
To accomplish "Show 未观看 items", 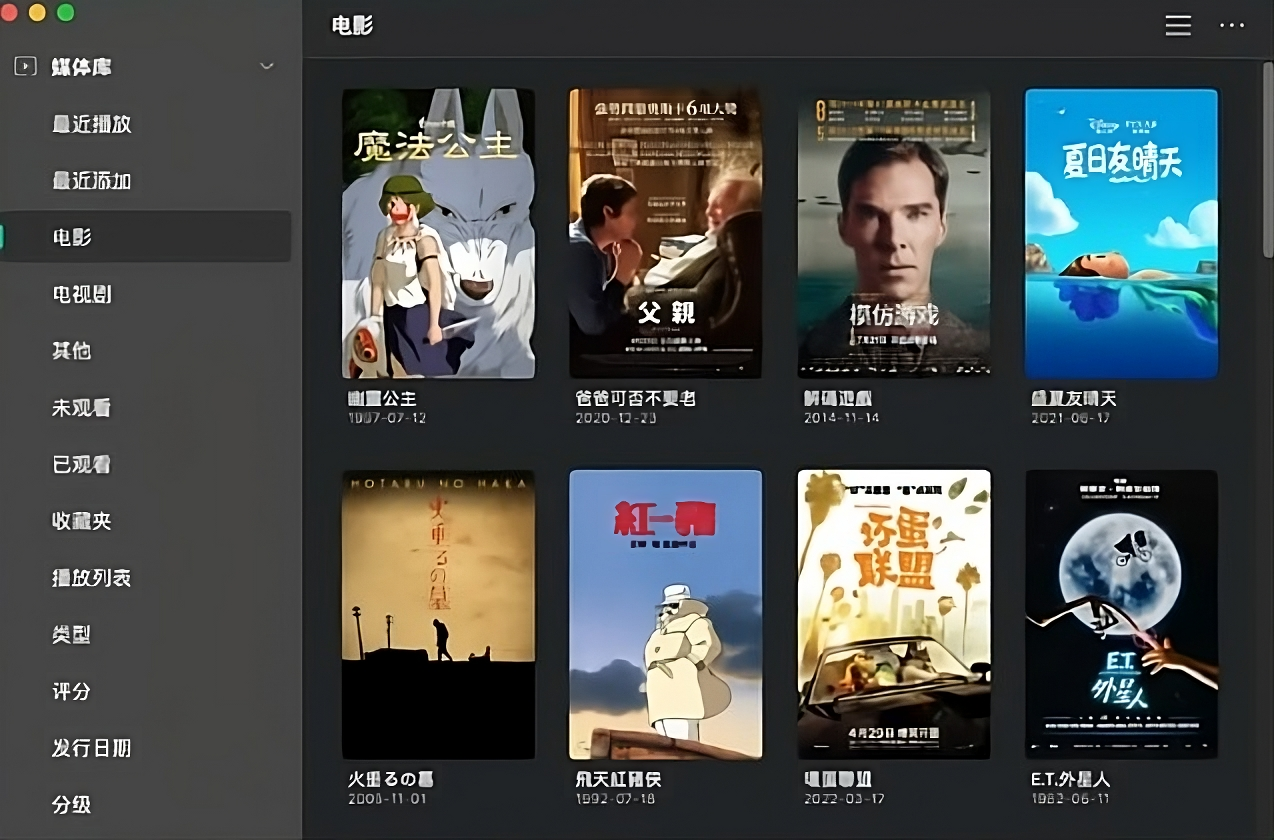I will (x=81, y=408).
